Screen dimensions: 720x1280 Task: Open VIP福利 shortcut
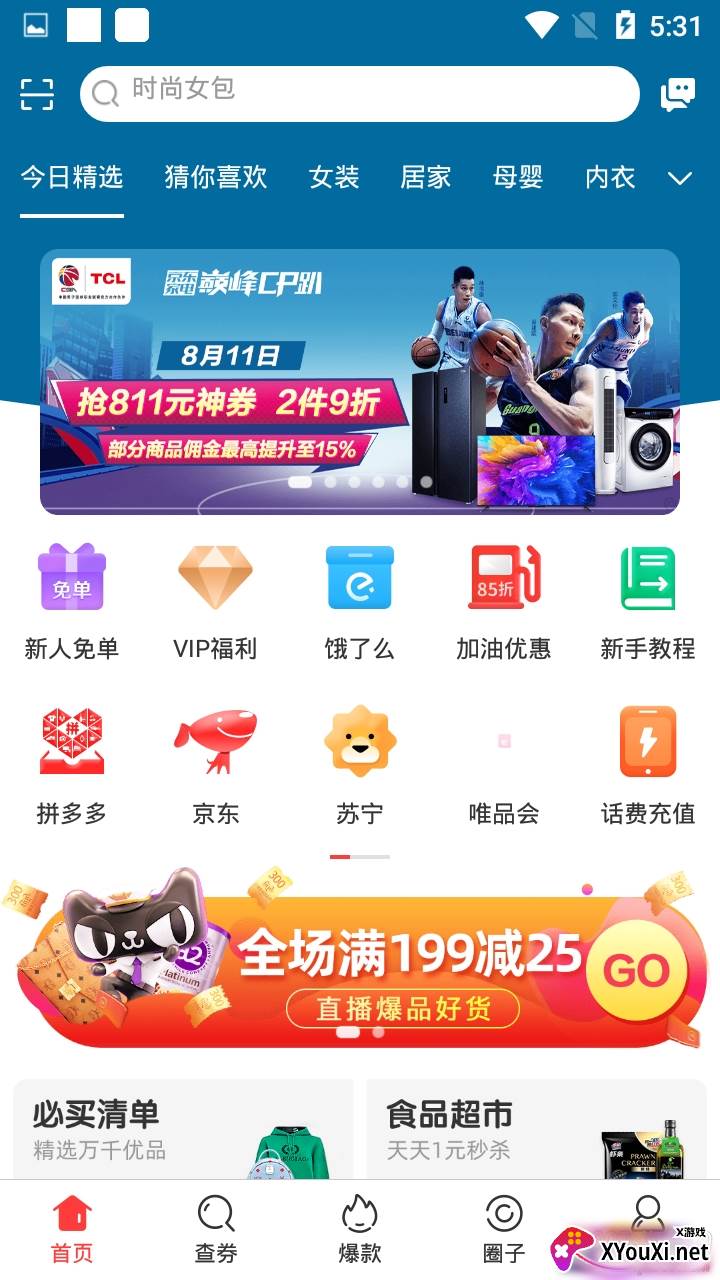215,601
